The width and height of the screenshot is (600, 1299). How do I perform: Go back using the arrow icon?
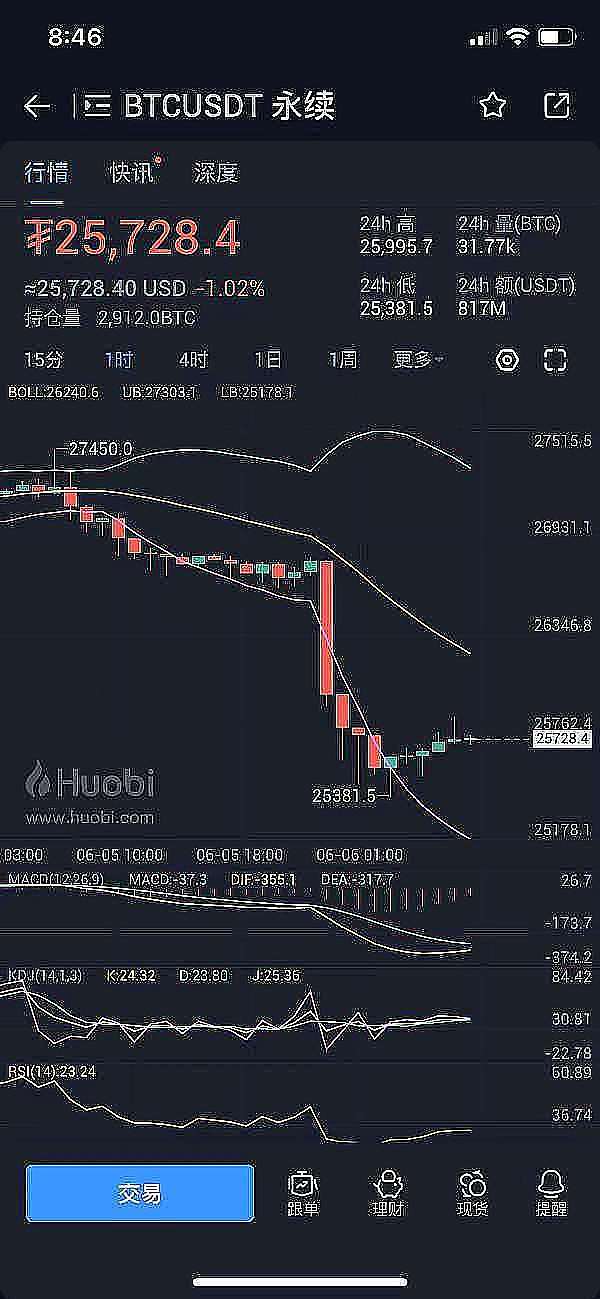(x=37, y=106)
